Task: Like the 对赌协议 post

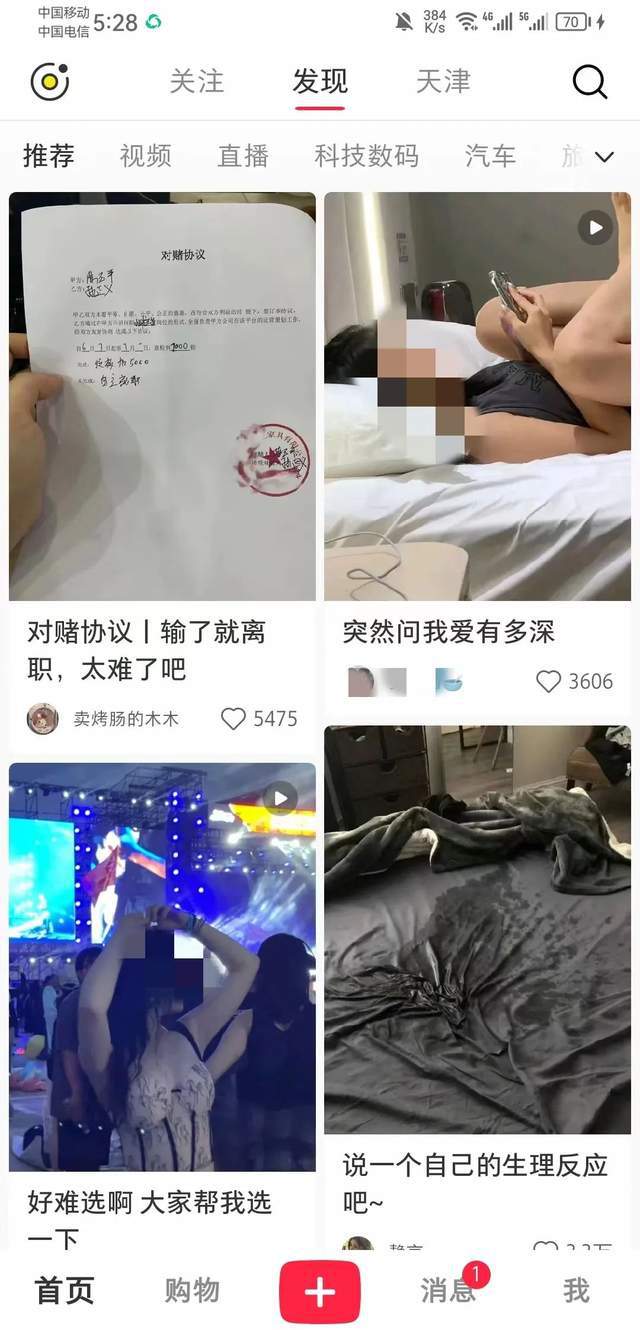Action: pos(233,718)
